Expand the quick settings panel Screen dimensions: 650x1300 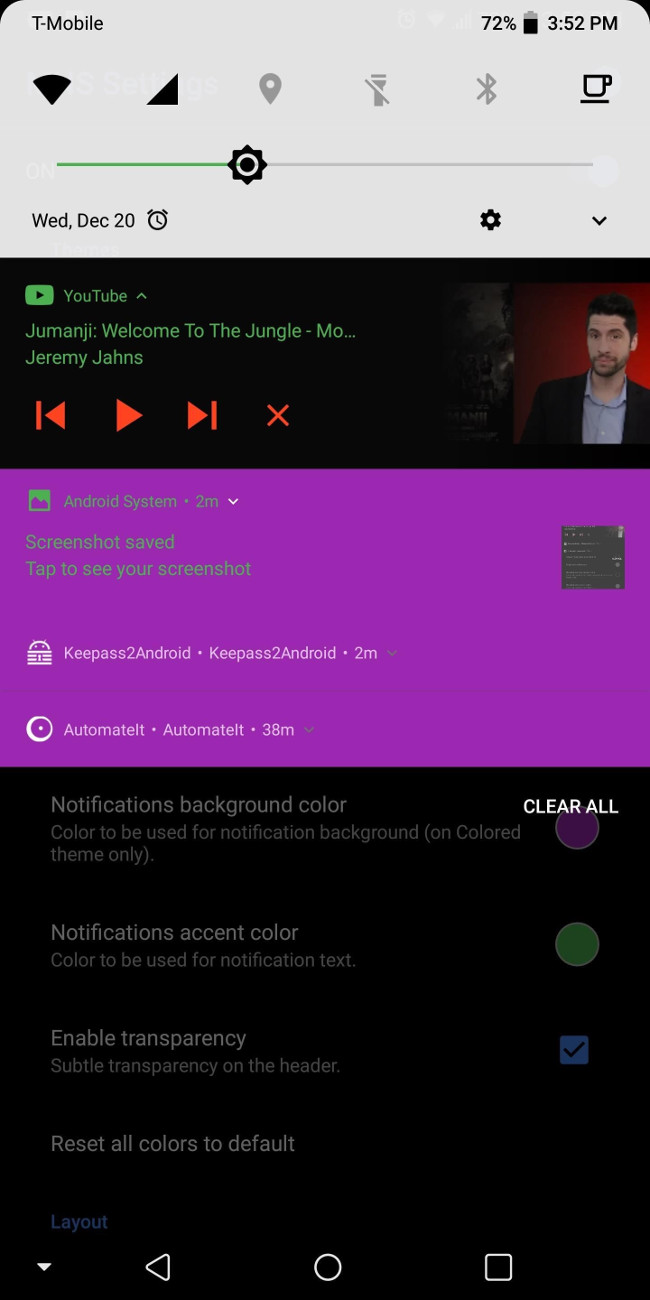point(599,221)
